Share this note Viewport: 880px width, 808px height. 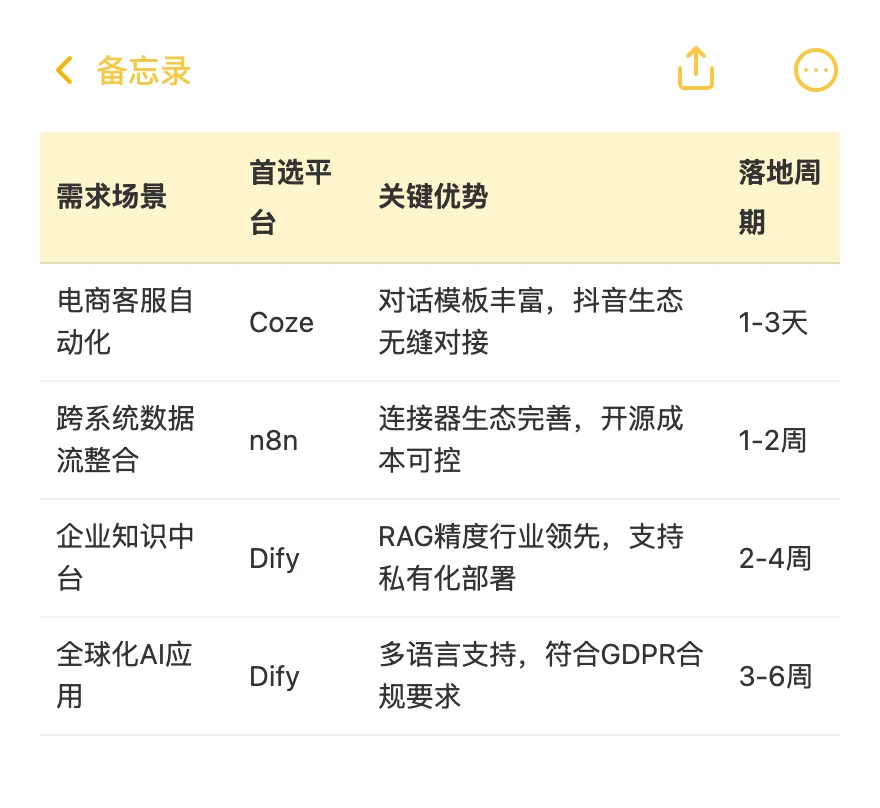696,68
